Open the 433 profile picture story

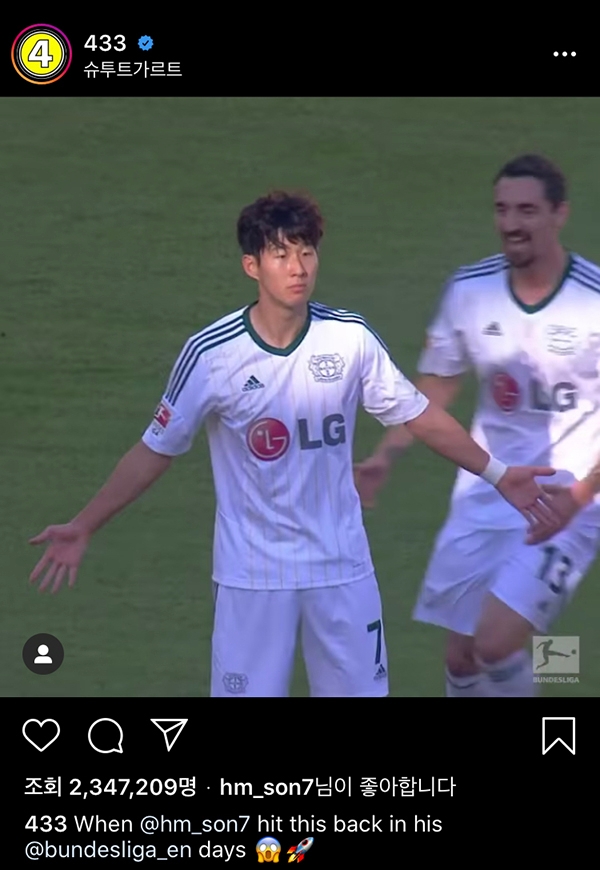coord(41,54)
